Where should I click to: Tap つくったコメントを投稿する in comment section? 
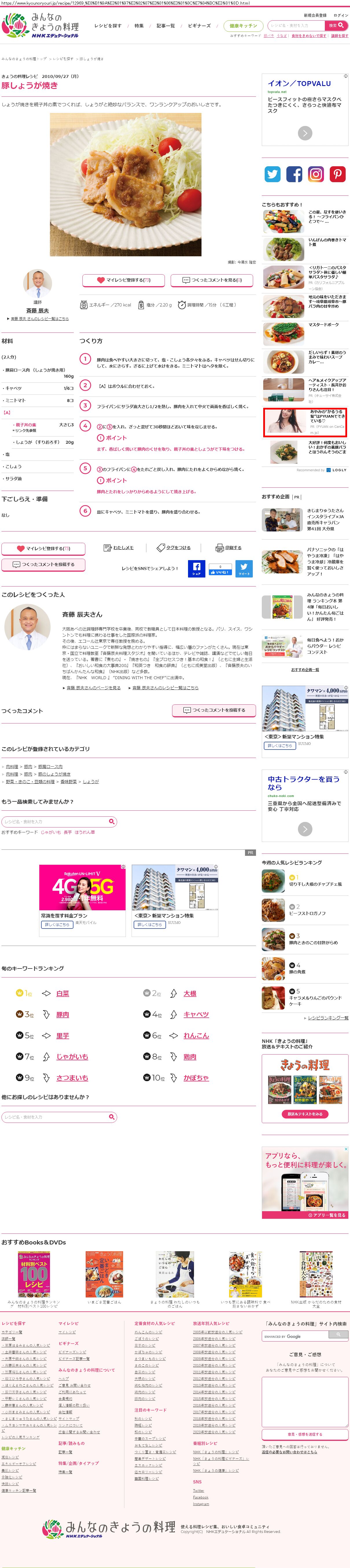[214, 710]
